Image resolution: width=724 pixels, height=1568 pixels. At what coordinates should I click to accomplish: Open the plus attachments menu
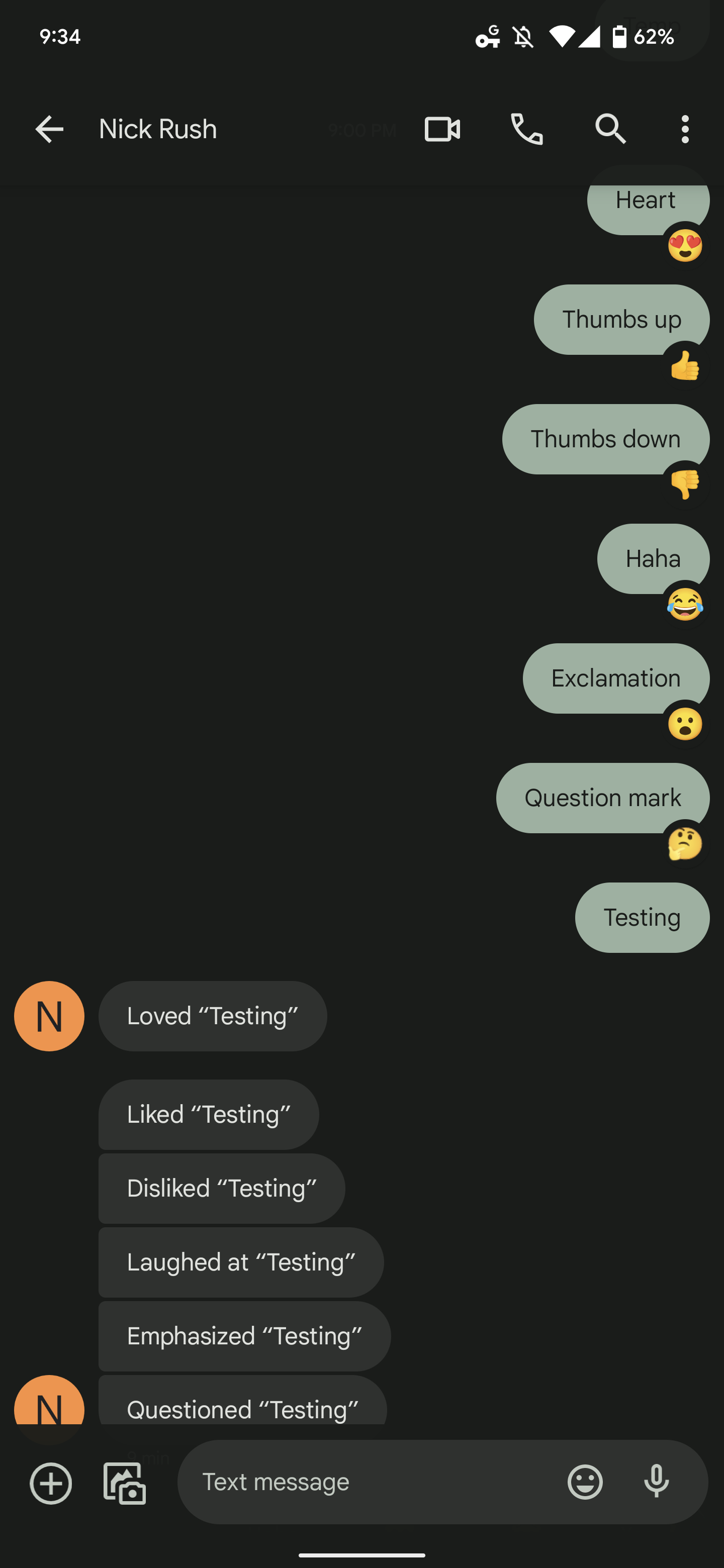51,1483
